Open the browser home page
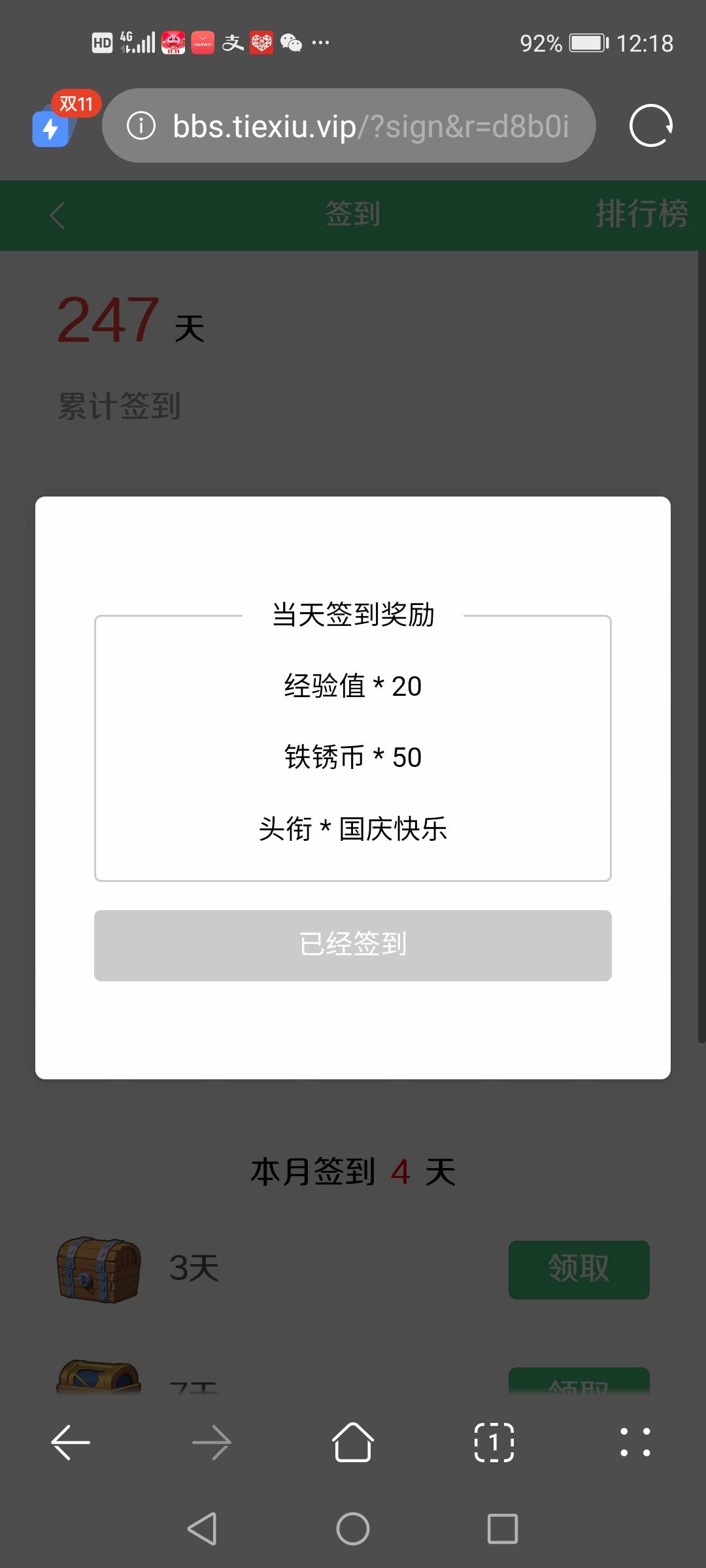 pyautogui.click(x=353, y=1442)
